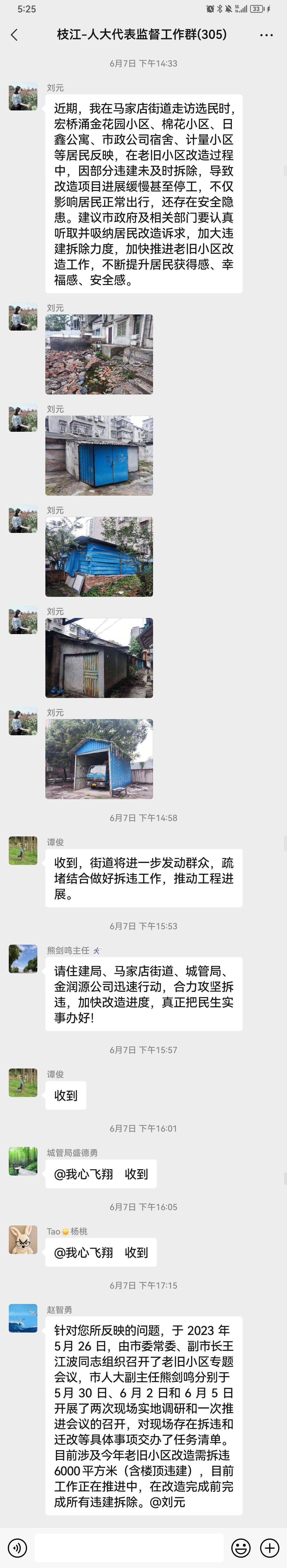Viewport: 287px width, 1568px height.
Task: Open the emoji picker
Action: coord(241,1547)
